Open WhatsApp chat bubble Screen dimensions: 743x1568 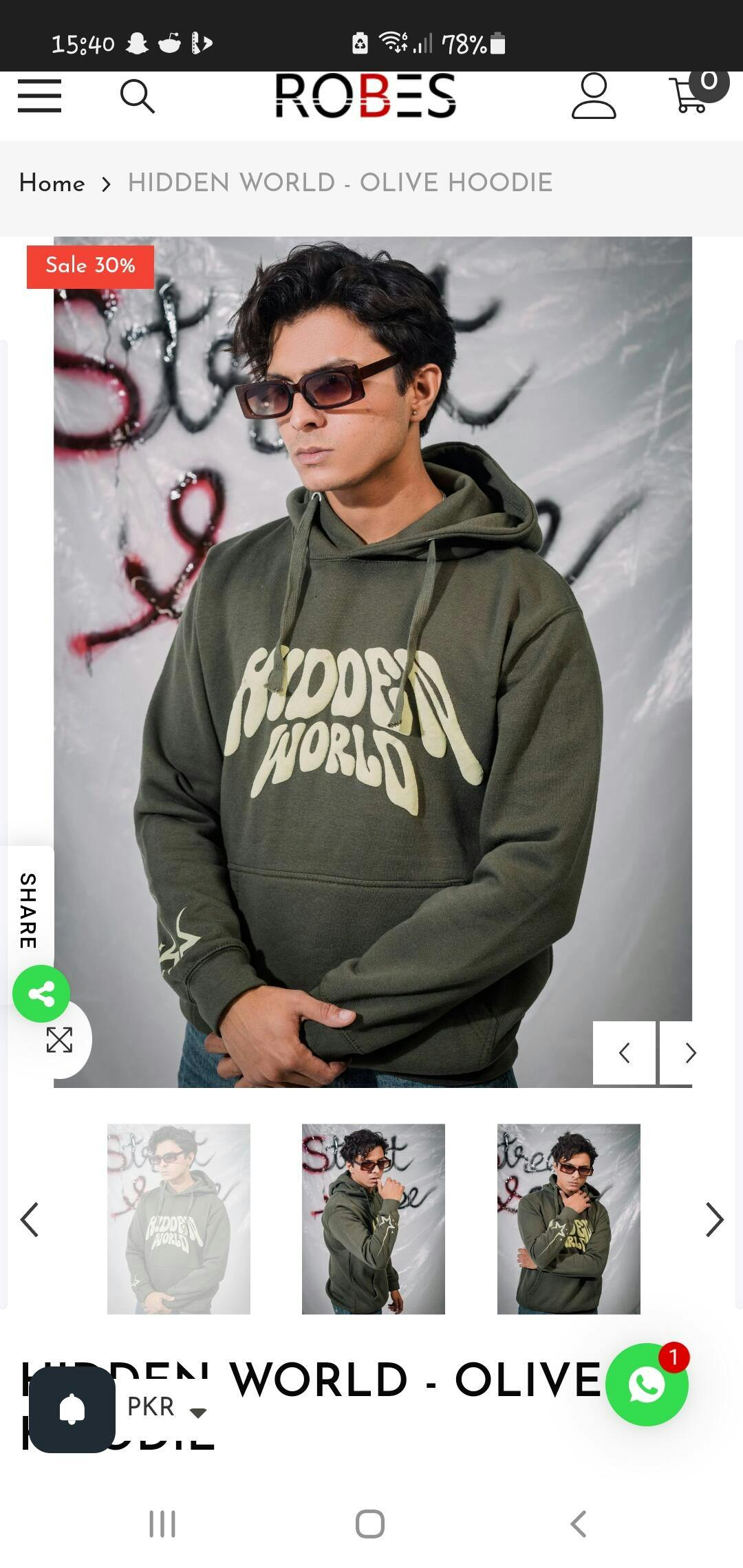tap(646, 1385)
